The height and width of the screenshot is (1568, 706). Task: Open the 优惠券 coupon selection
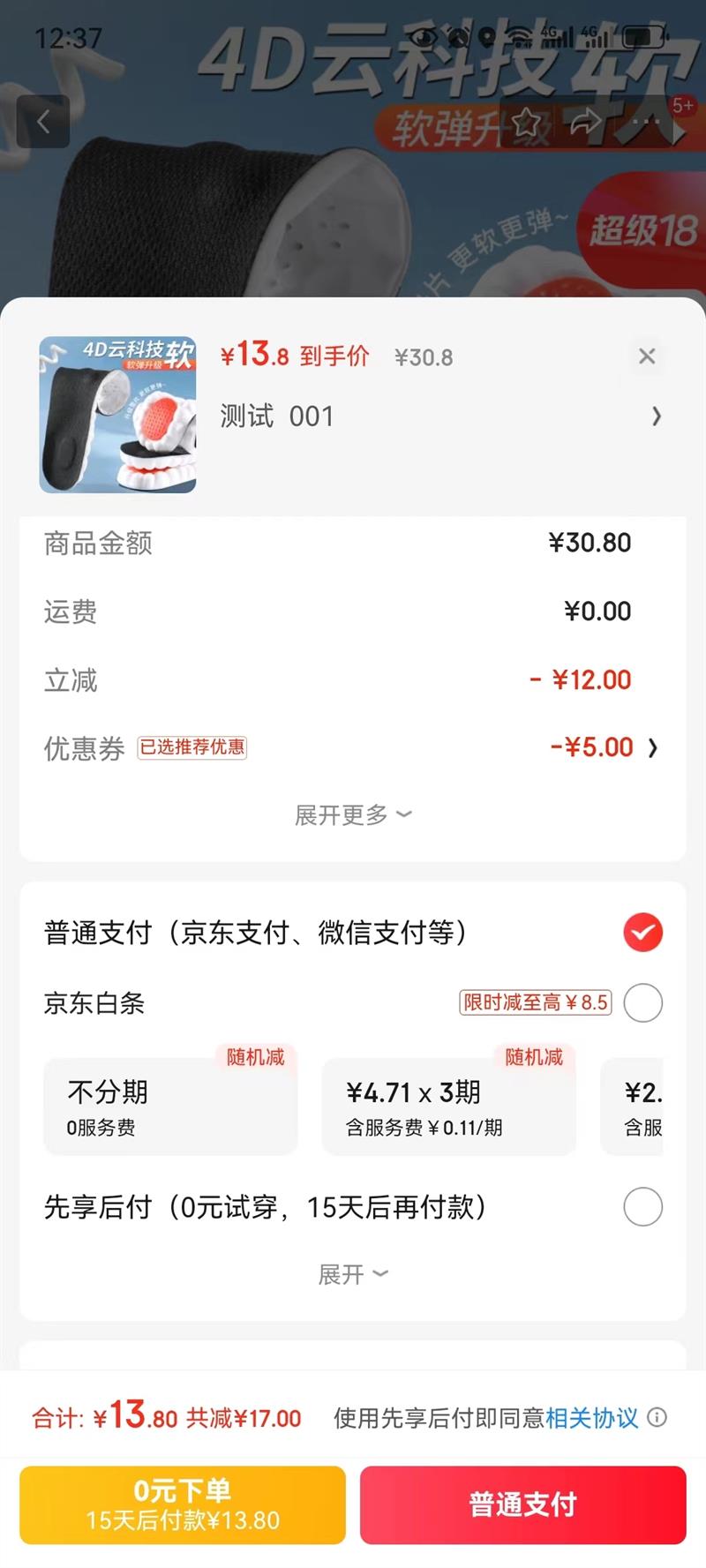[605, 748]
